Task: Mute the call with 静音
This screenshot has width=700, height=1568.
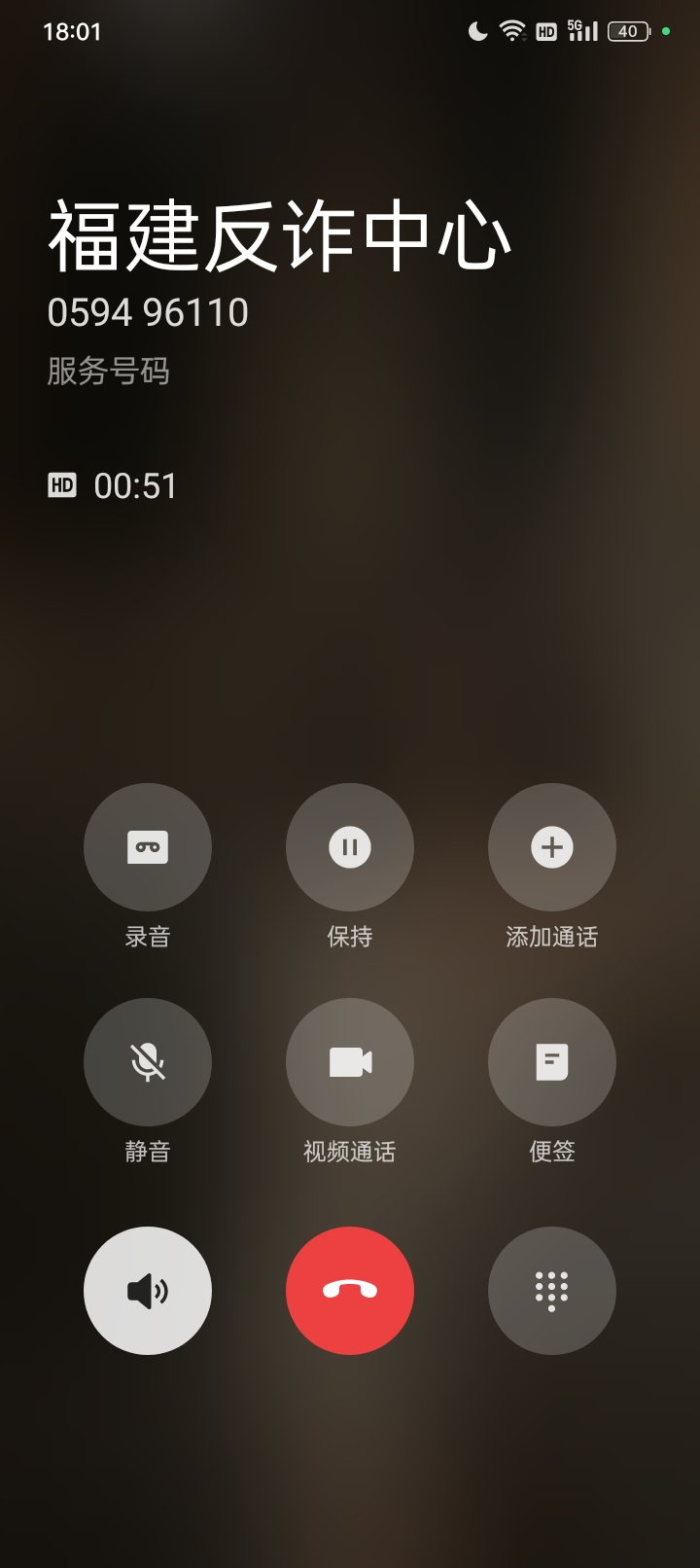Action: coord(148,1062)
